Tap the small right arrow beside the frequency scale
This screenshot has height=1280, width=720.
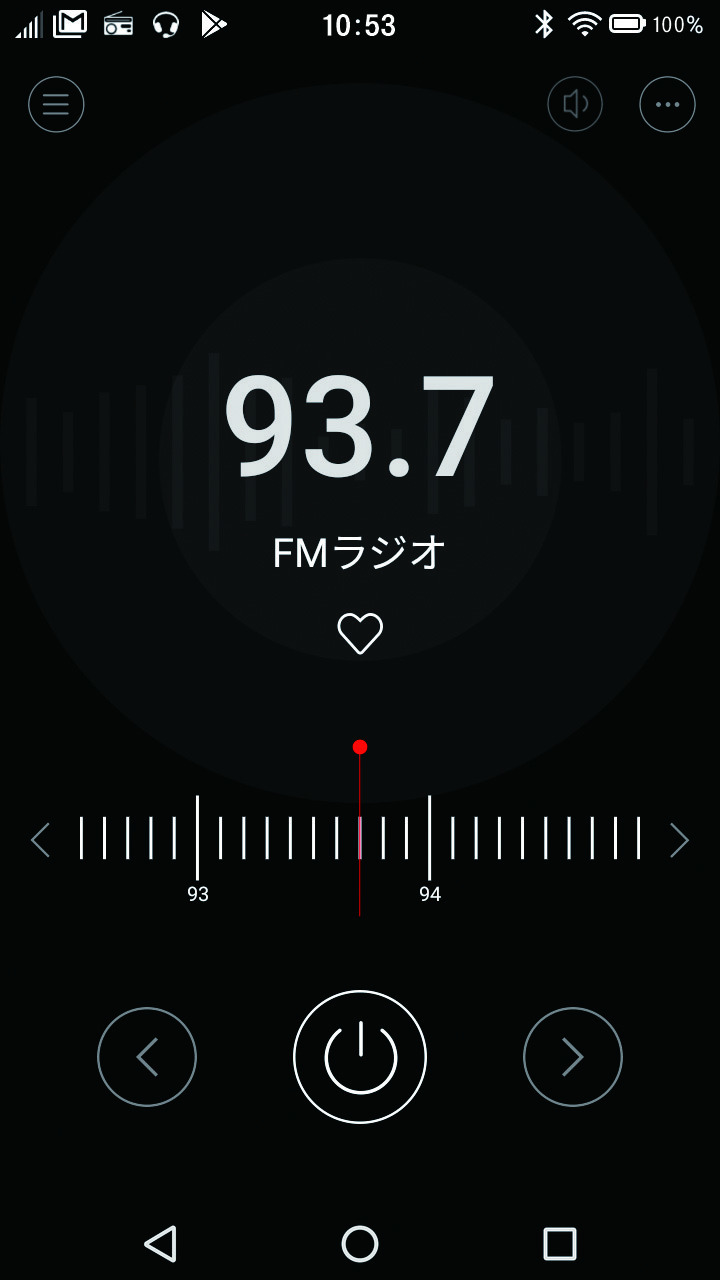[679, 840]
